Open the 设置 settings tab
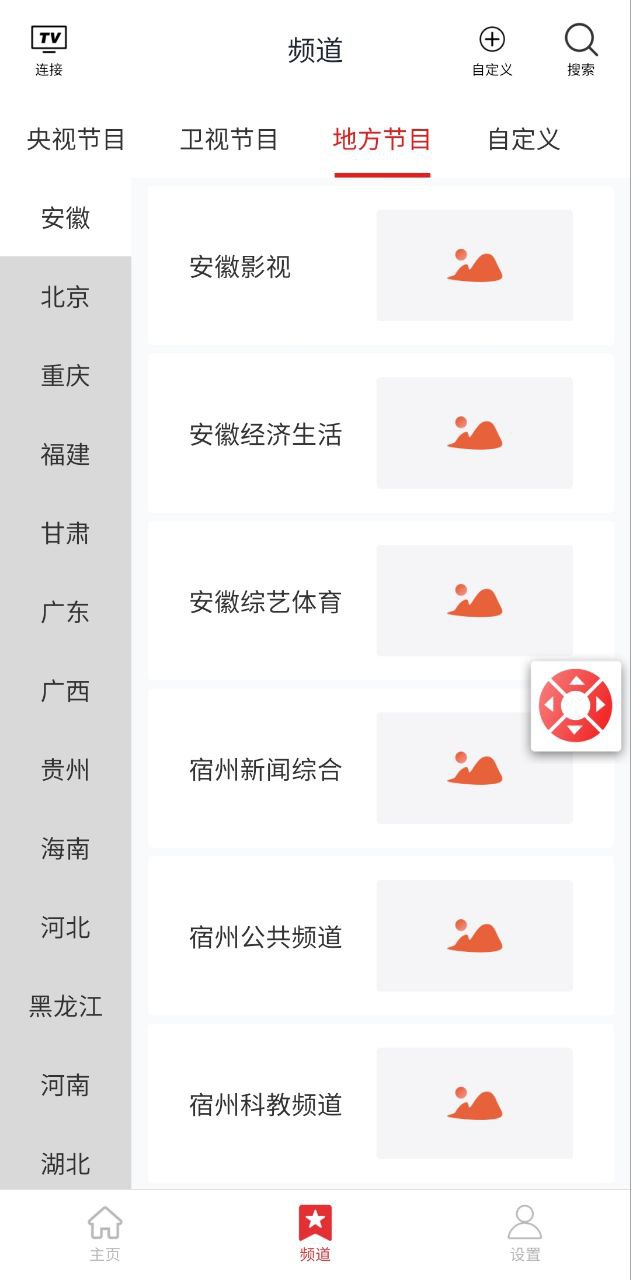 click(525, 1233)
